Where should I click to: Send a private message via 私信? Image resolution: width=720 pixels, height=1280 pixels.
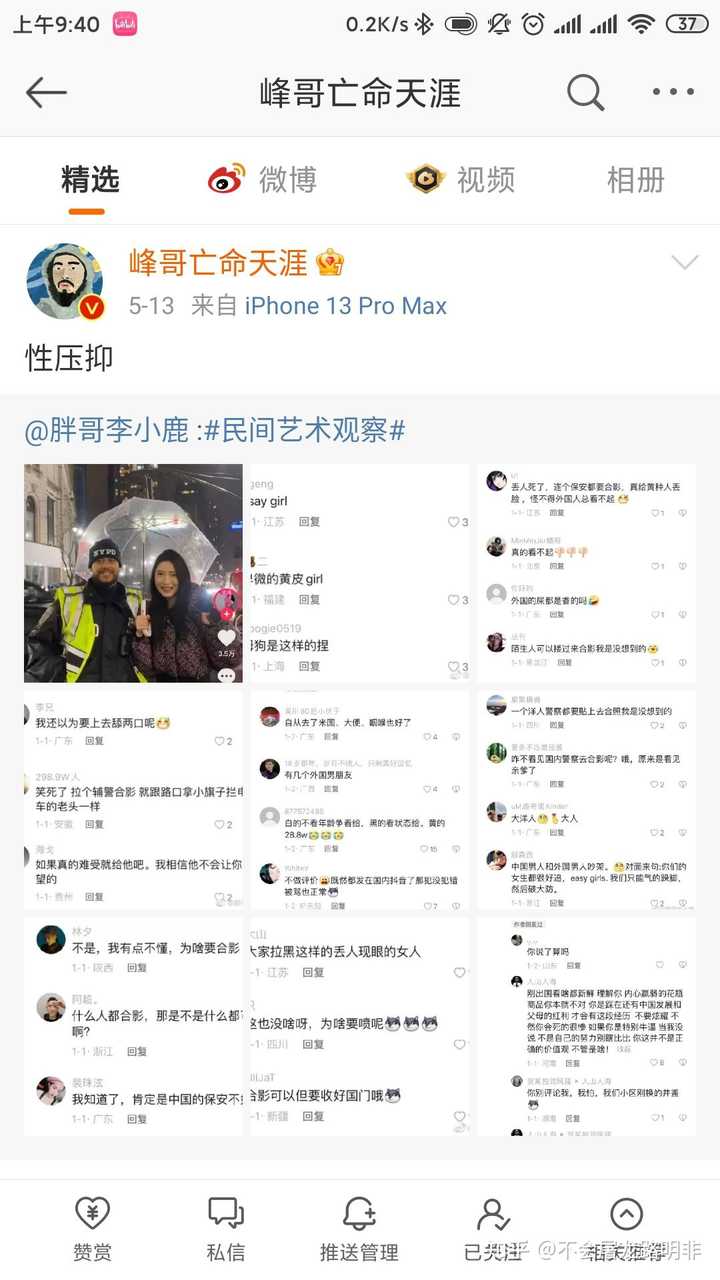point(226,1230)
